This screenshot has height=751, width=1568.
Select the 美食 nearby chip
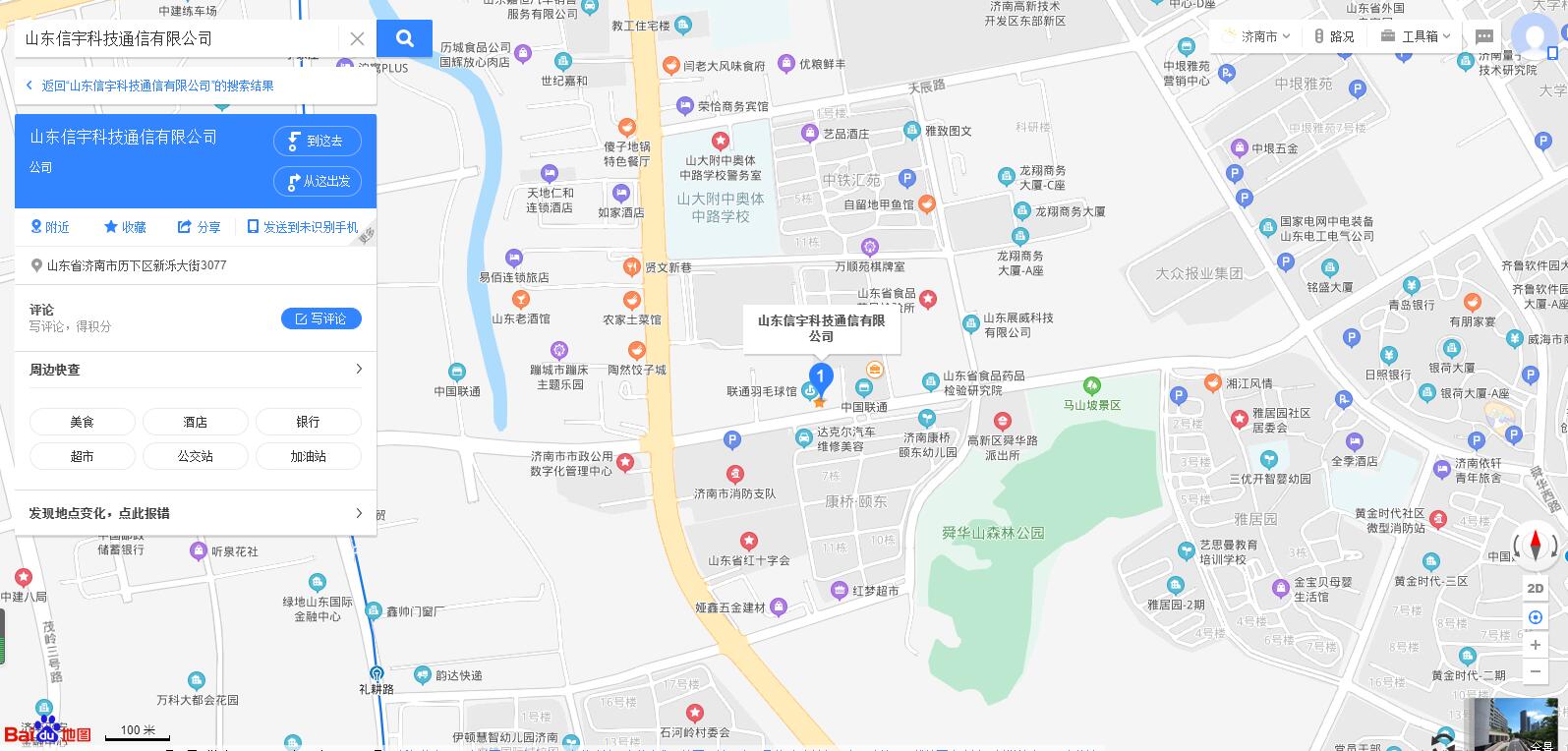(x=82, y=422)
